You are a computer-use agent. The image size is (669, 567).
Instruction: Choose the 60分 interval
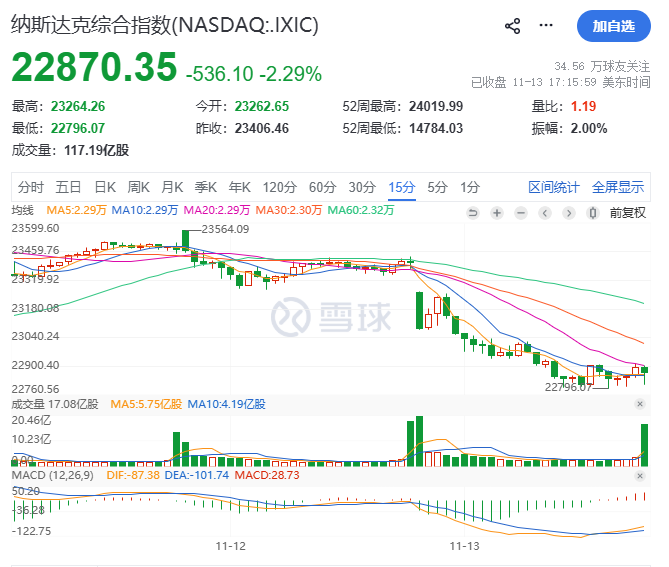point(322,187)
